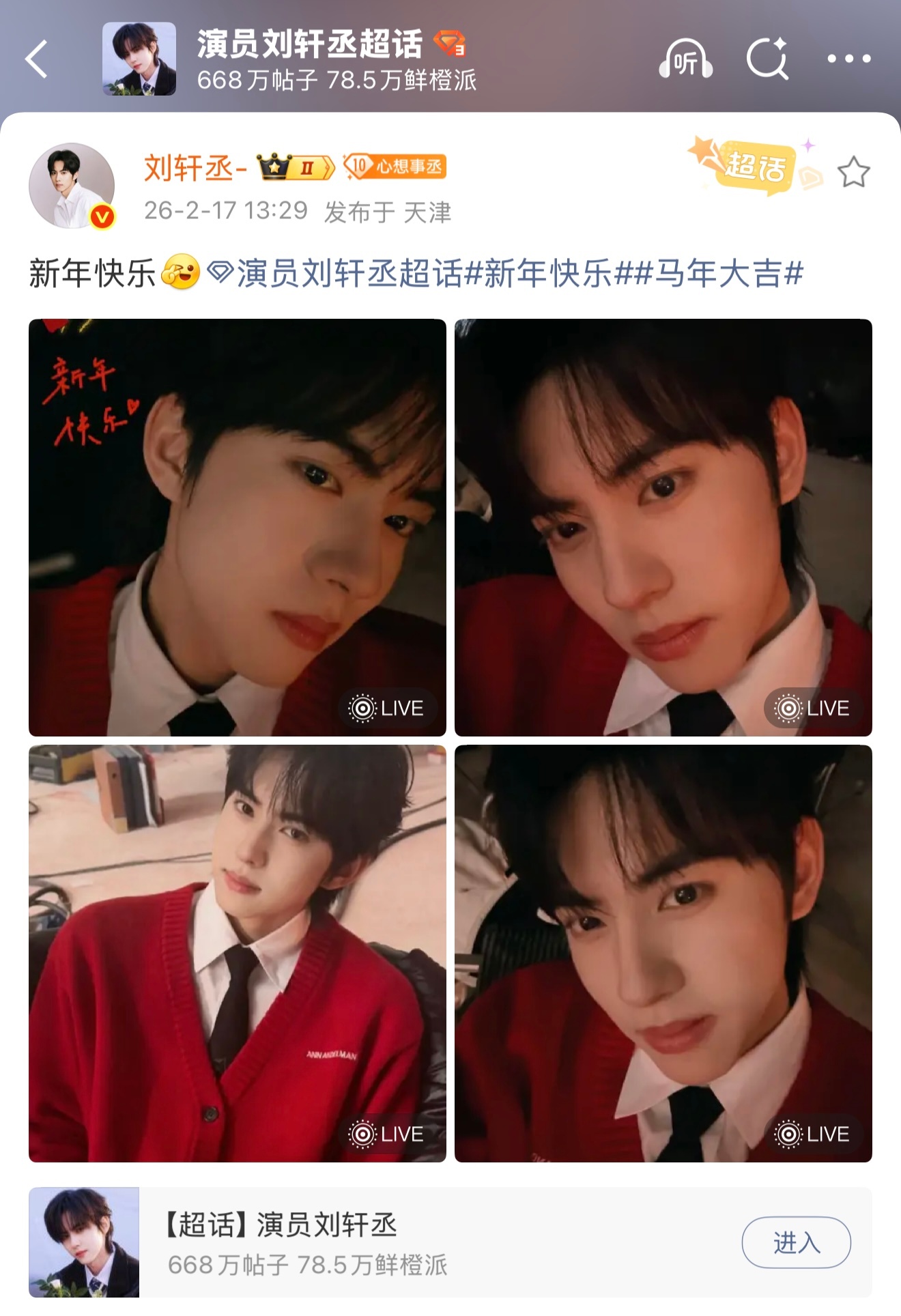Tap the V verification badge on the avatar
The width and height of the screenshot is (901, 1316).
pyautogui.click(x=101, y=217)
